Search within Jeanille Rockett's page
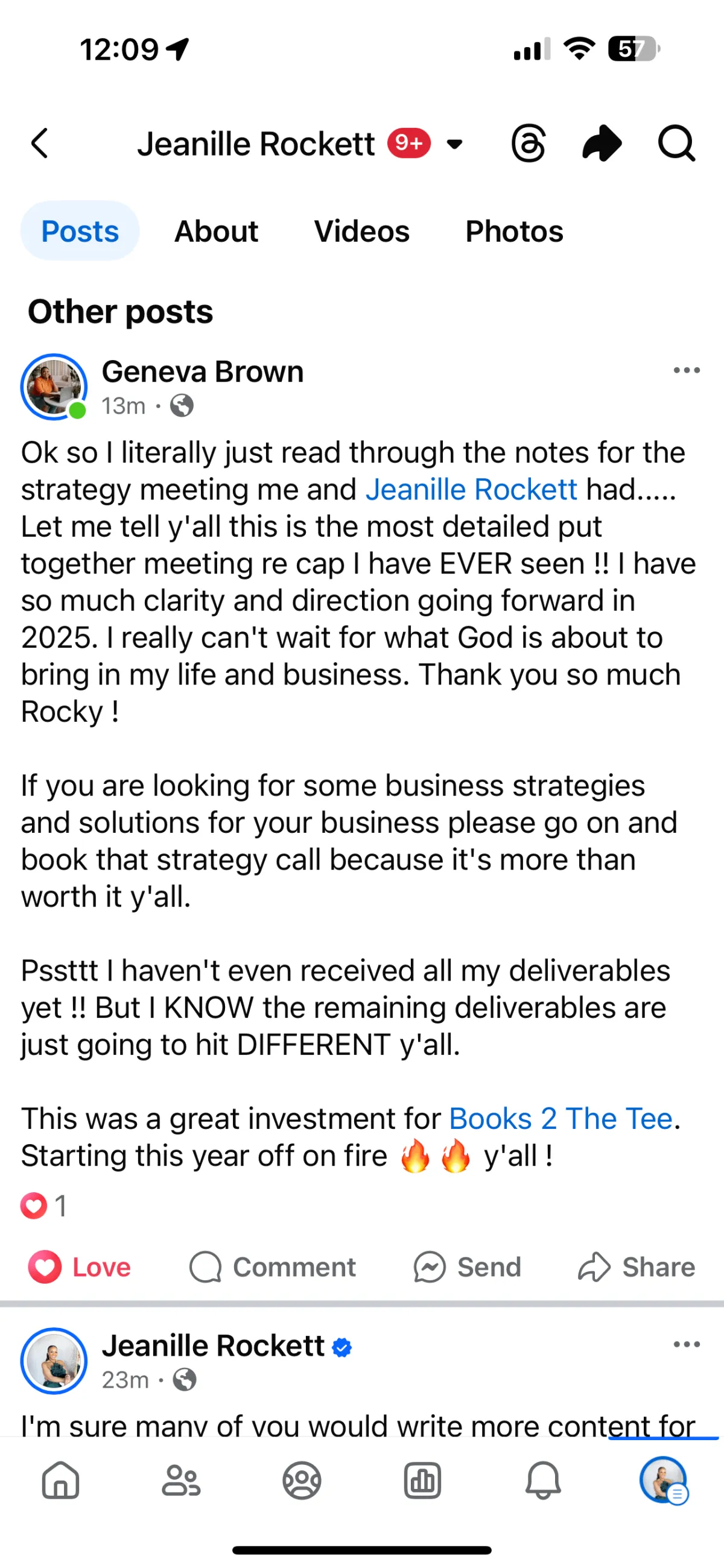724x1568 pixels. [x=676, y=144]
